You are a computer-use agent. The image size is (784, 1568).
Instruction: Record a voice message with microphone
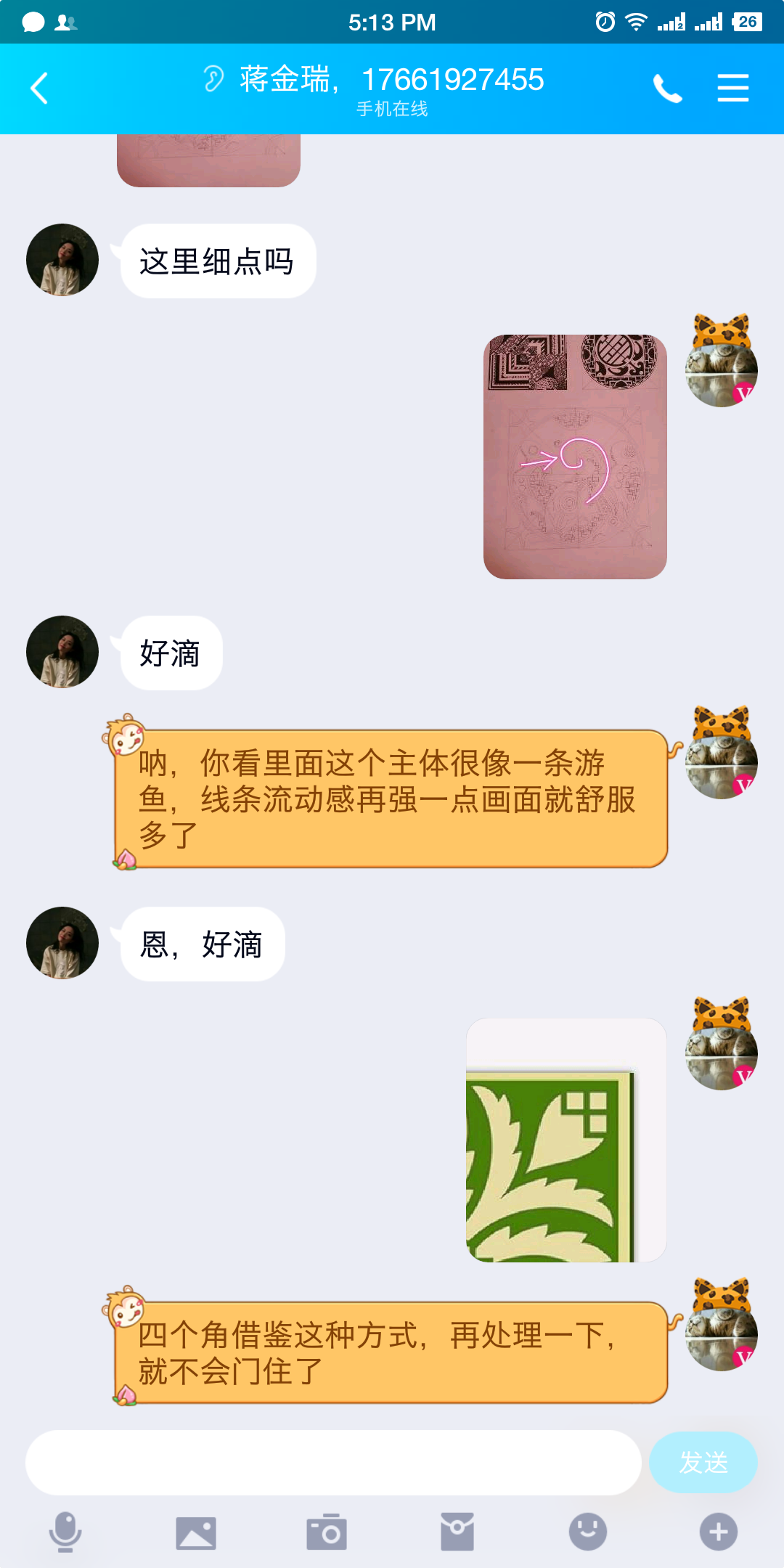click(65, 1532)
